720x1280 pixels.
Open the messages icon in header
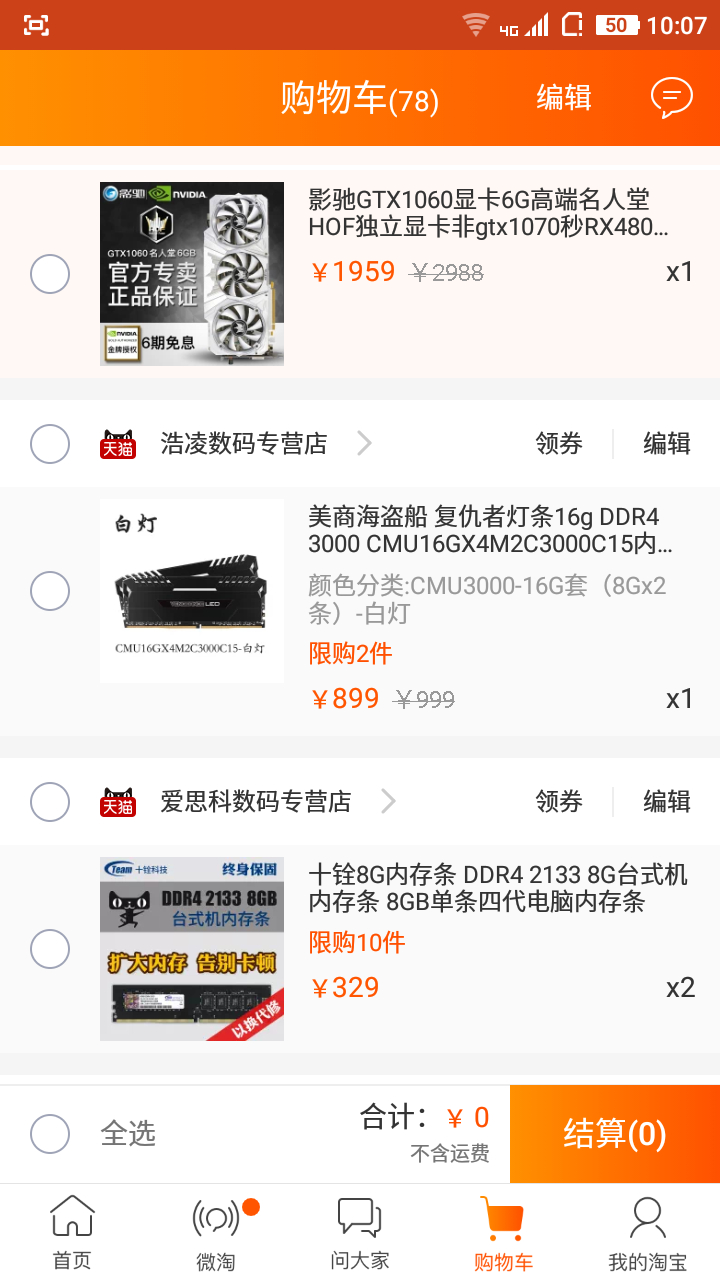[671, 98]
